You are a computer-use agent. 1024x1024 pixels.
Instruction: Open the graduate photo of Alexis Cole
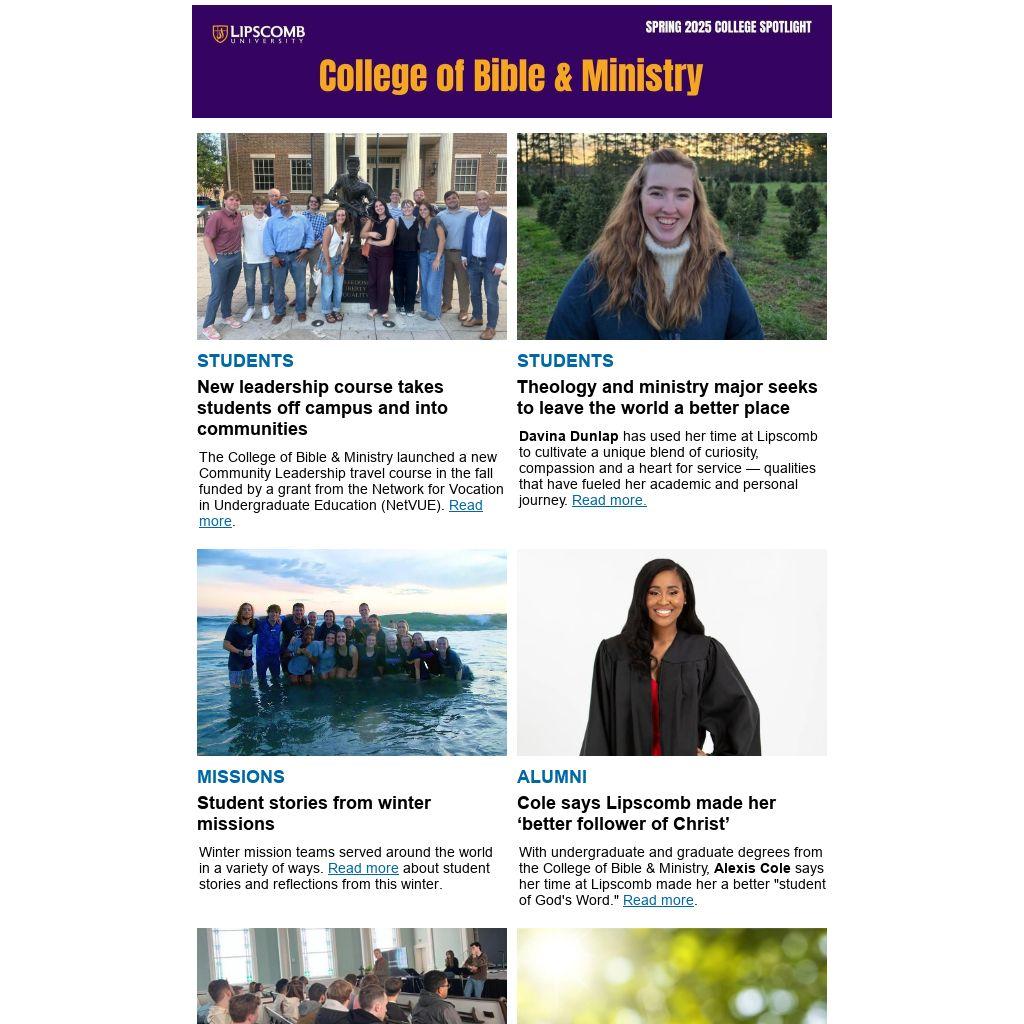672,652
